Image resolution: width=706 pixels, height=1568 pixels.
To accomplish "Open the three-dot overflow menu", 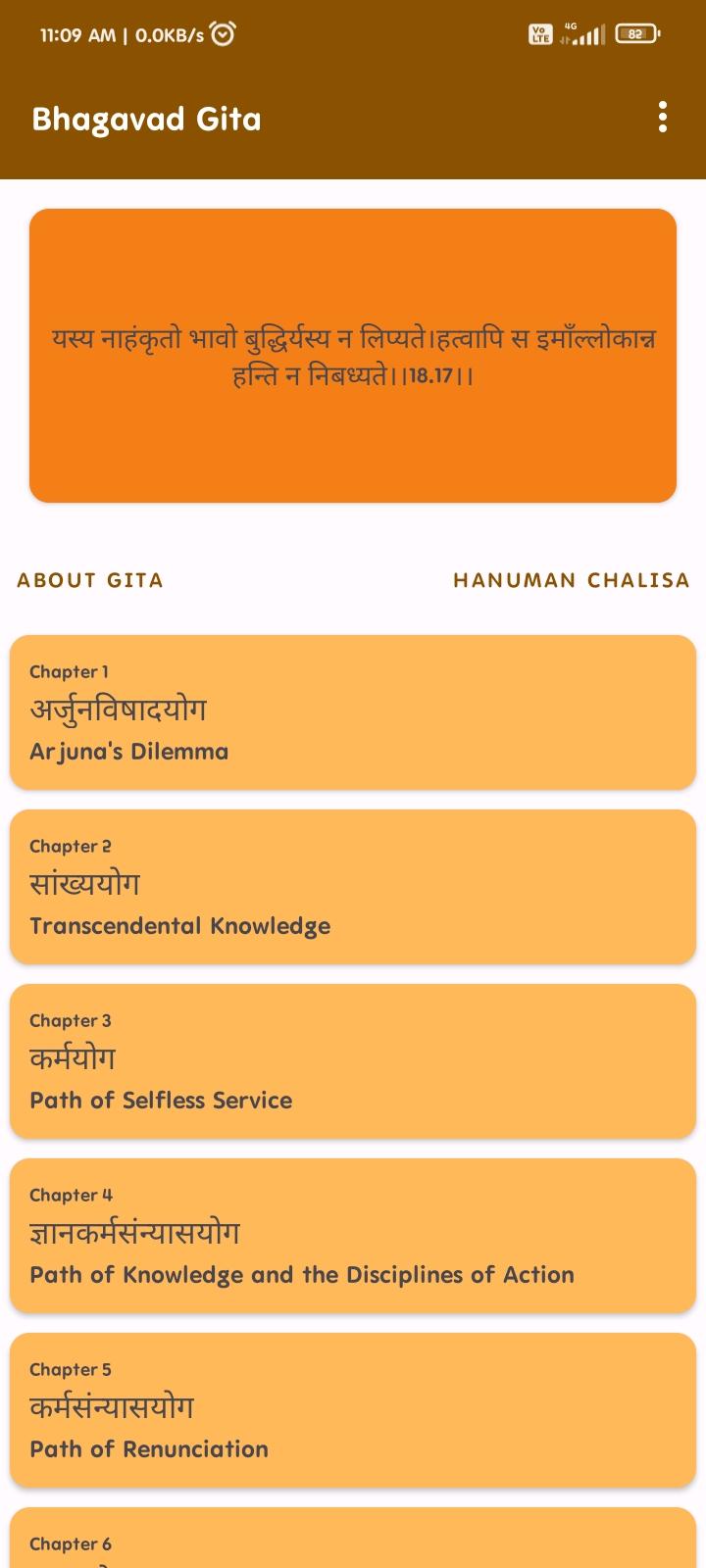I will (x=663, y=118).
